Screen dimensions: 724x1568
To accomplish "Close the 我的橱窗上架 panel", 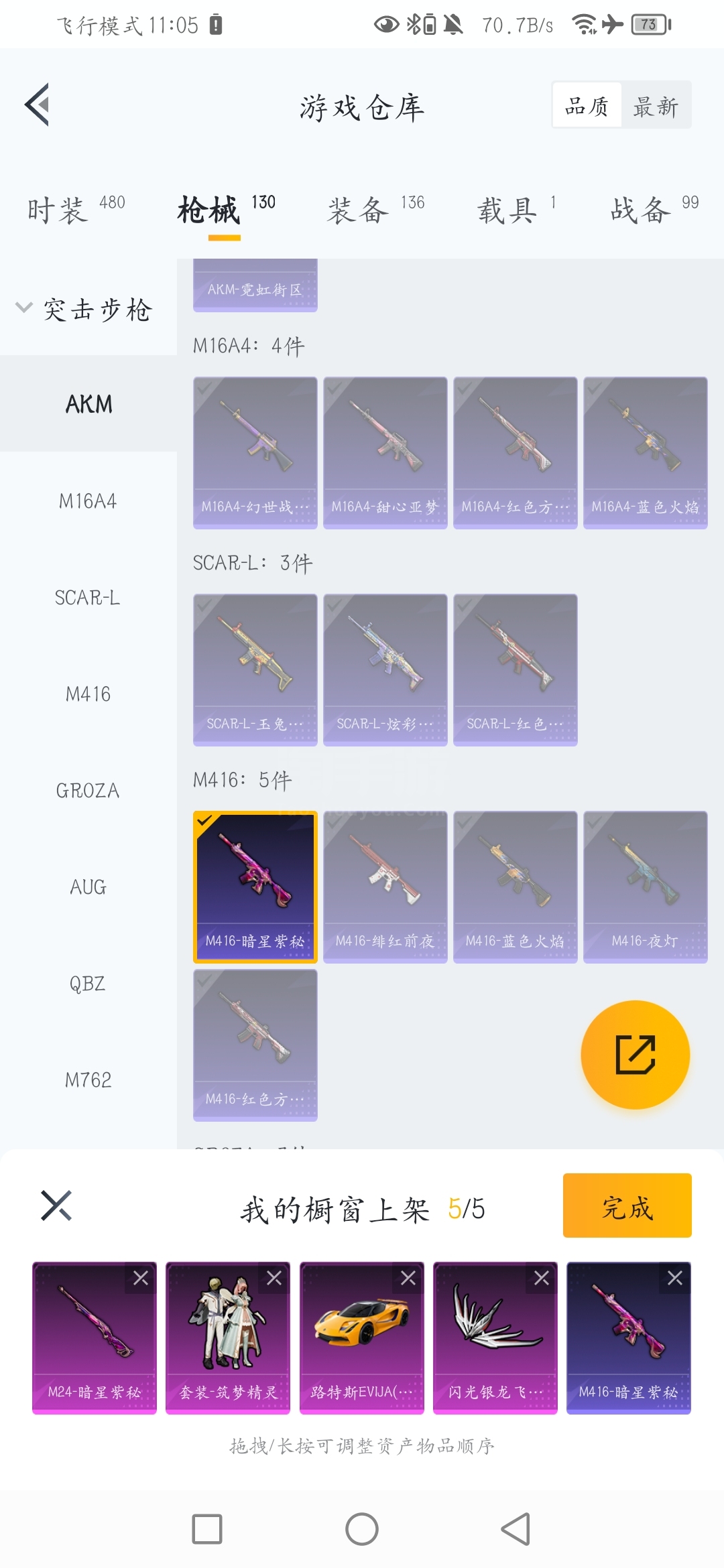I will coord(56,1205).
